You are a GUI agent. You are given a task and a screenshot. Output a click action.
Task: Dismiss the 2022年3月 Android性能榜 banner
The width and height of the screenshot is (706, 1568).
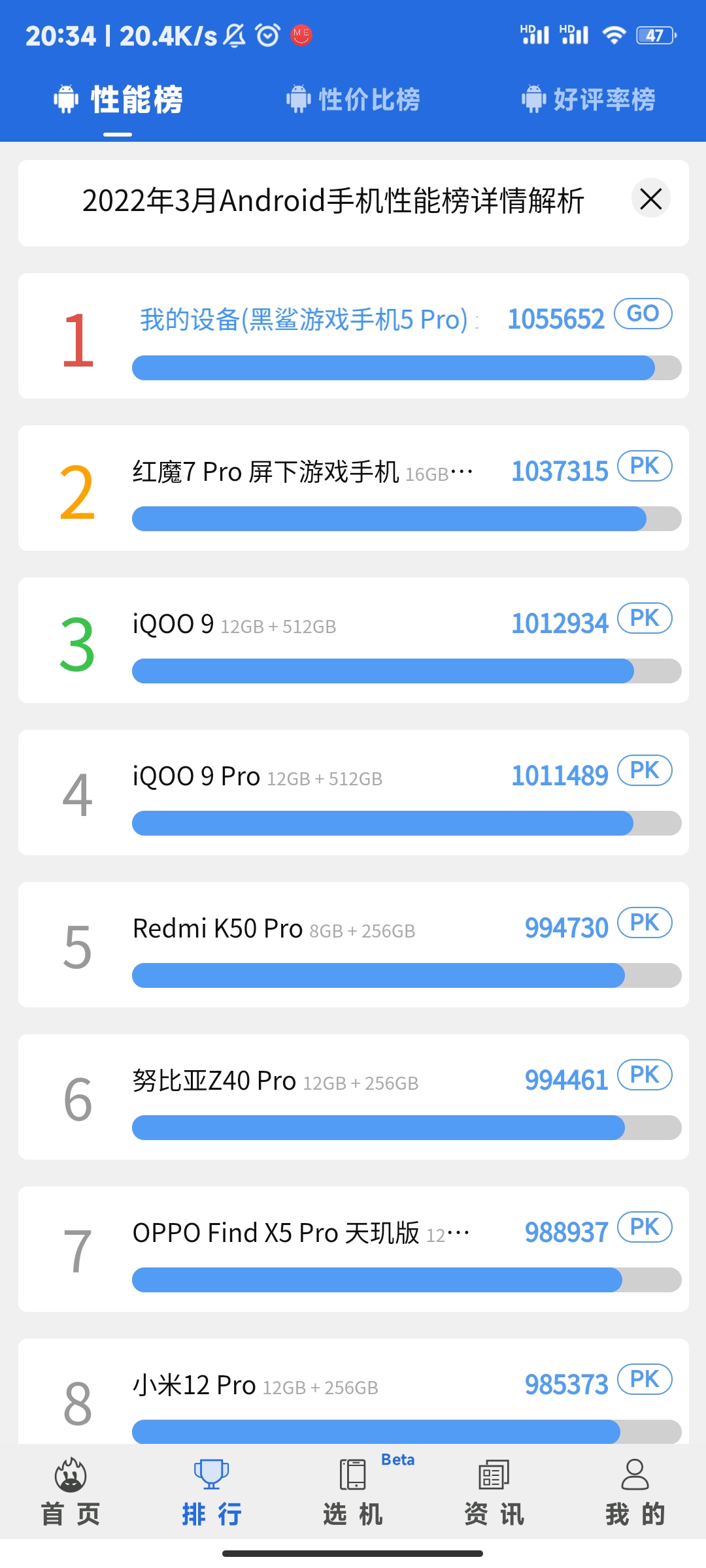[x=651, y=198]
